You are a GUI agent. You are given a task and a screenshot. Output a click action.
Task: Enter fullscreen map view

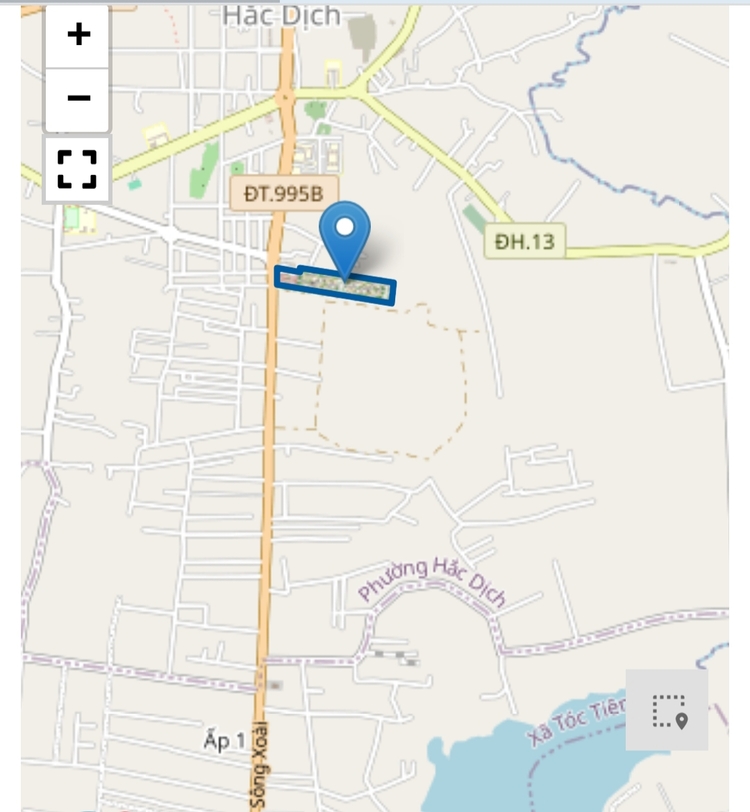(77, 169)
